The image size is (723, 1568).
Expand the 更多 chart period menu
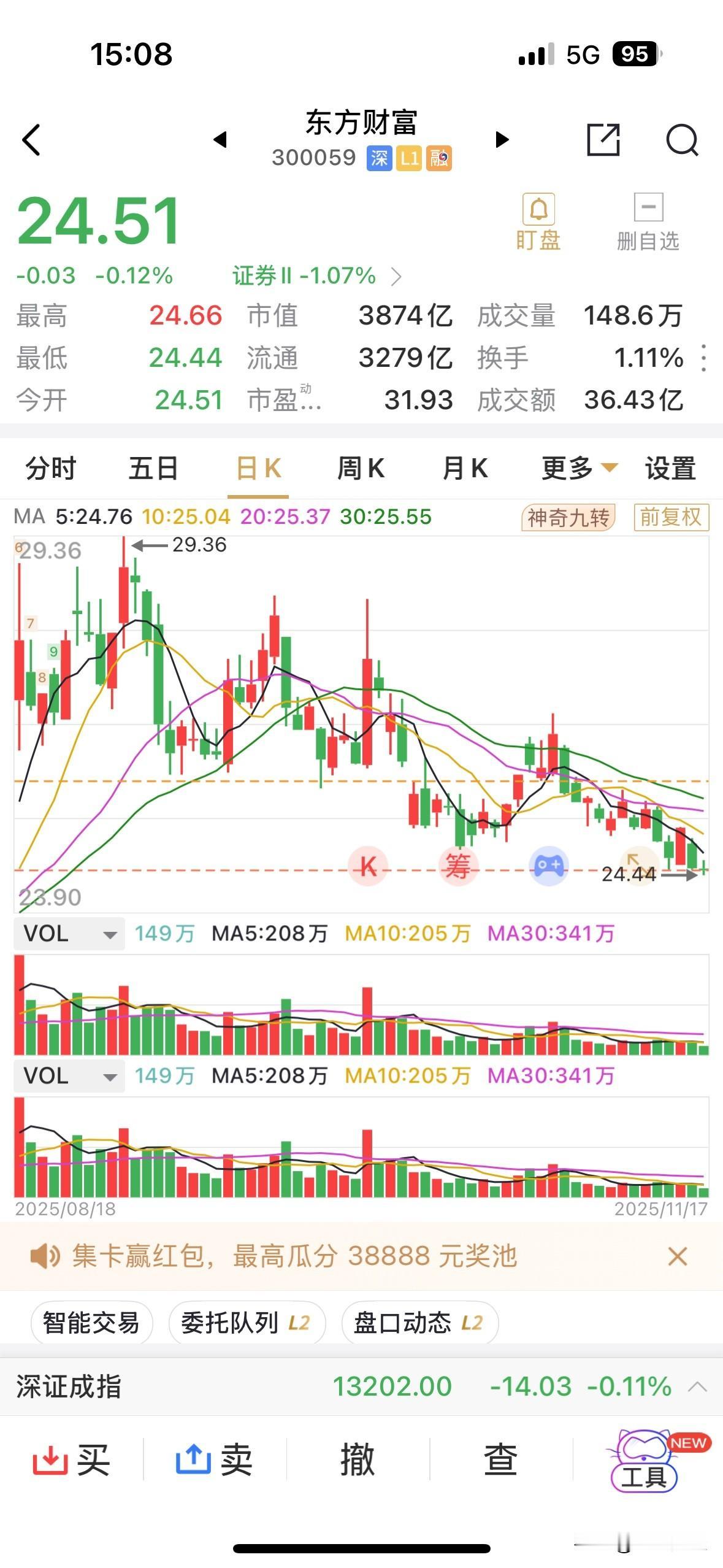click(x=575, y=468)
